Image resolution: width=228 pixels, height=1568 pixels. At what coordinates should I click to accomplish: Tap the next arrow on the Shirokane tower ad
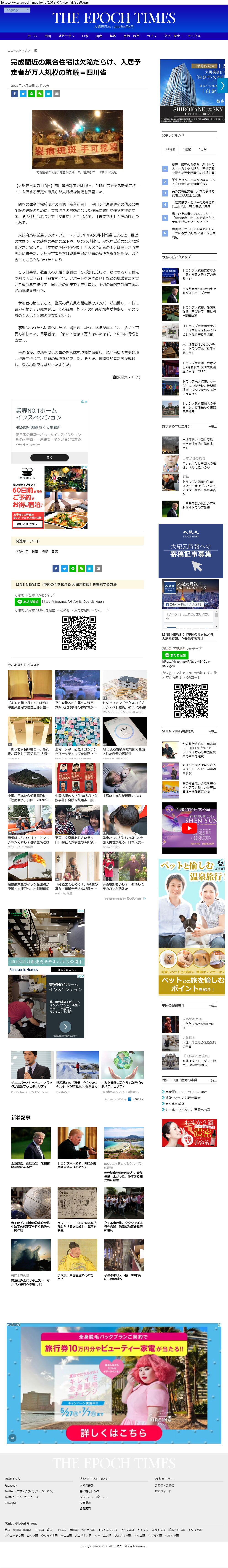(223, 86)
